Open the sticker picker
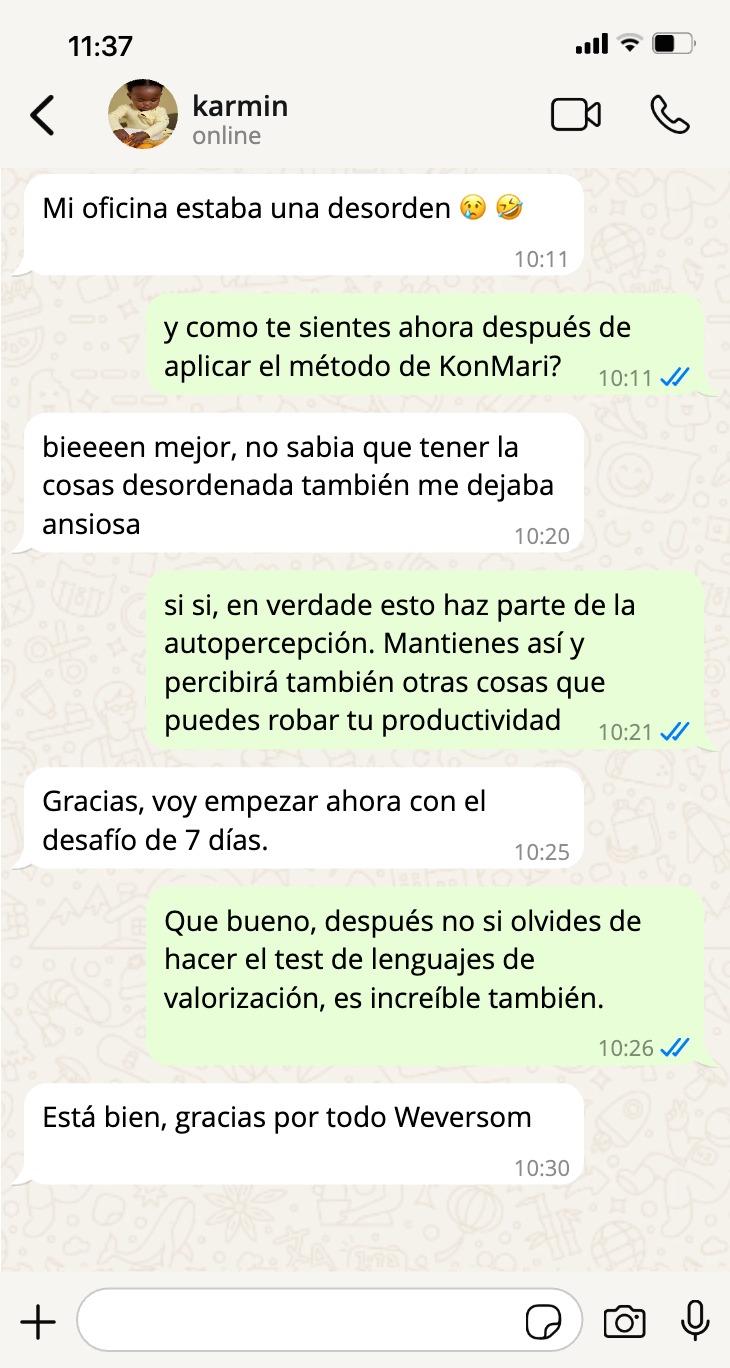730x1368 pixels. click(543, 1322)
